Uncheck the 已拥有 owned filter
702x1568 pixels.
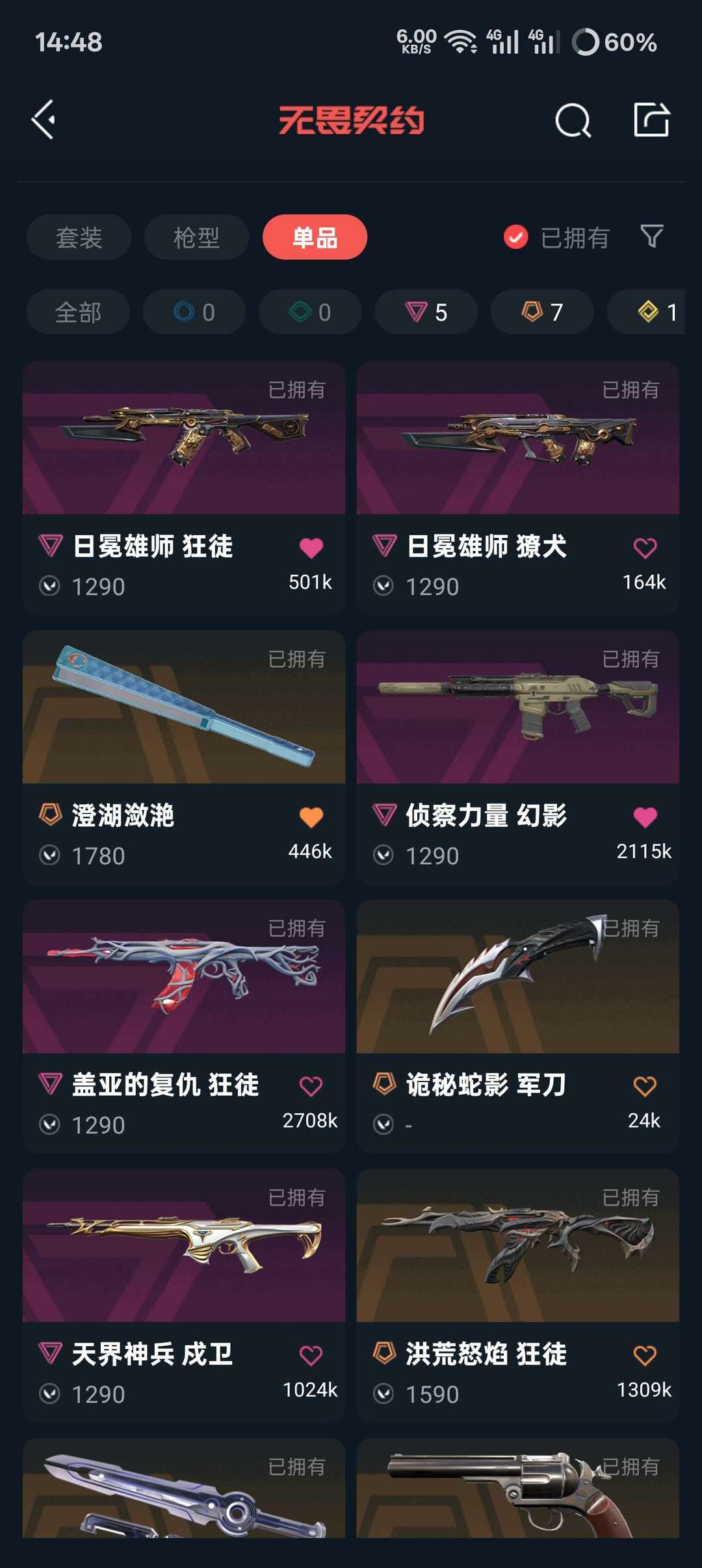[x=516, y=237]
